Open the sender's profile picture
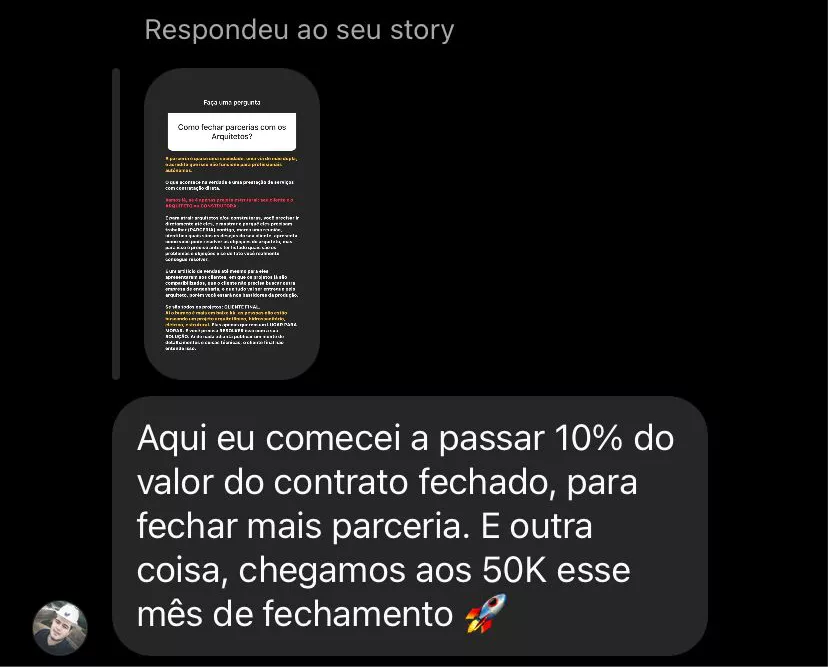 [60, 627]
